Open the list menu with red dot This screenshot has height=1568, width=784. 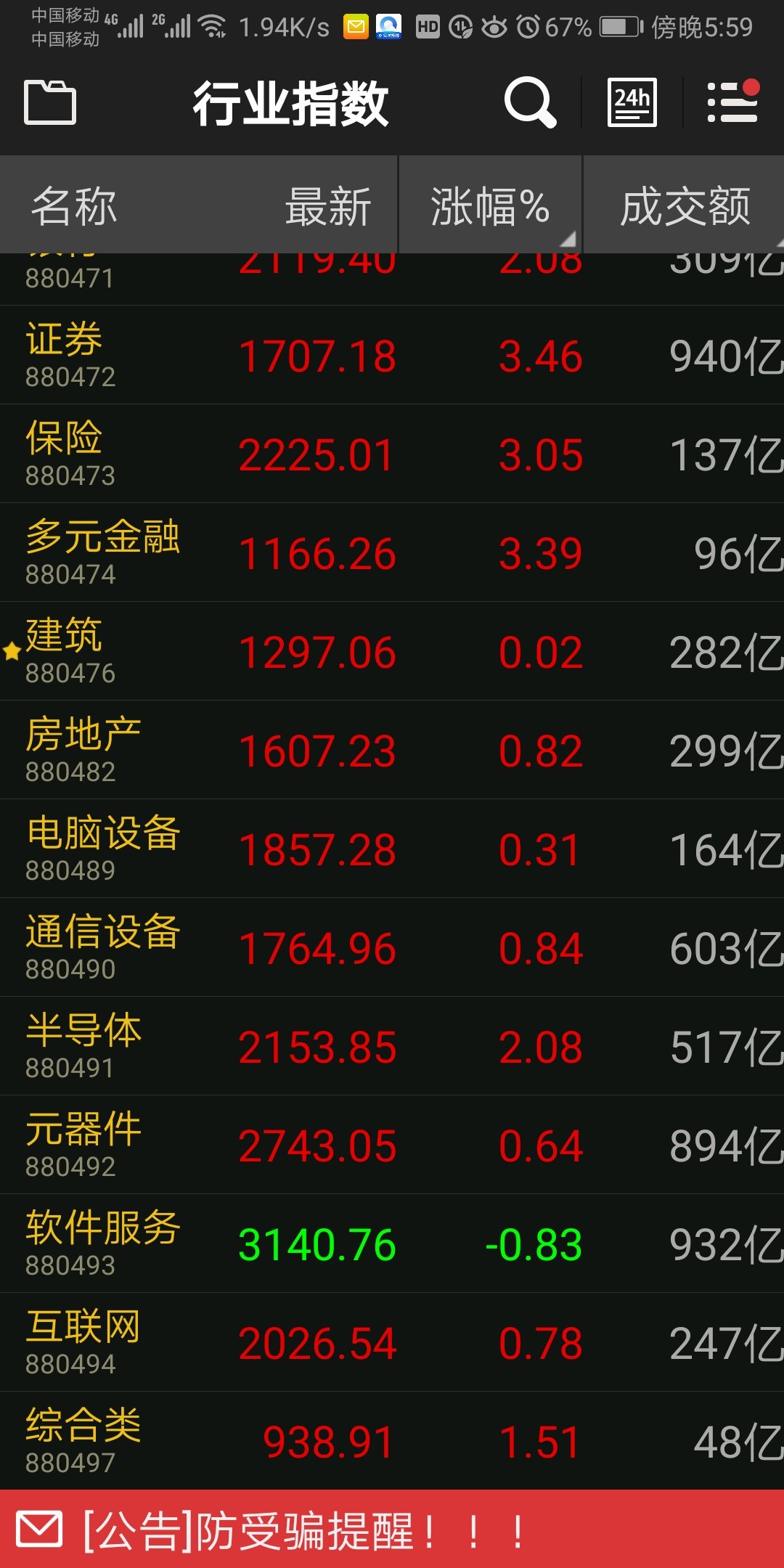(x=732, y=102)
